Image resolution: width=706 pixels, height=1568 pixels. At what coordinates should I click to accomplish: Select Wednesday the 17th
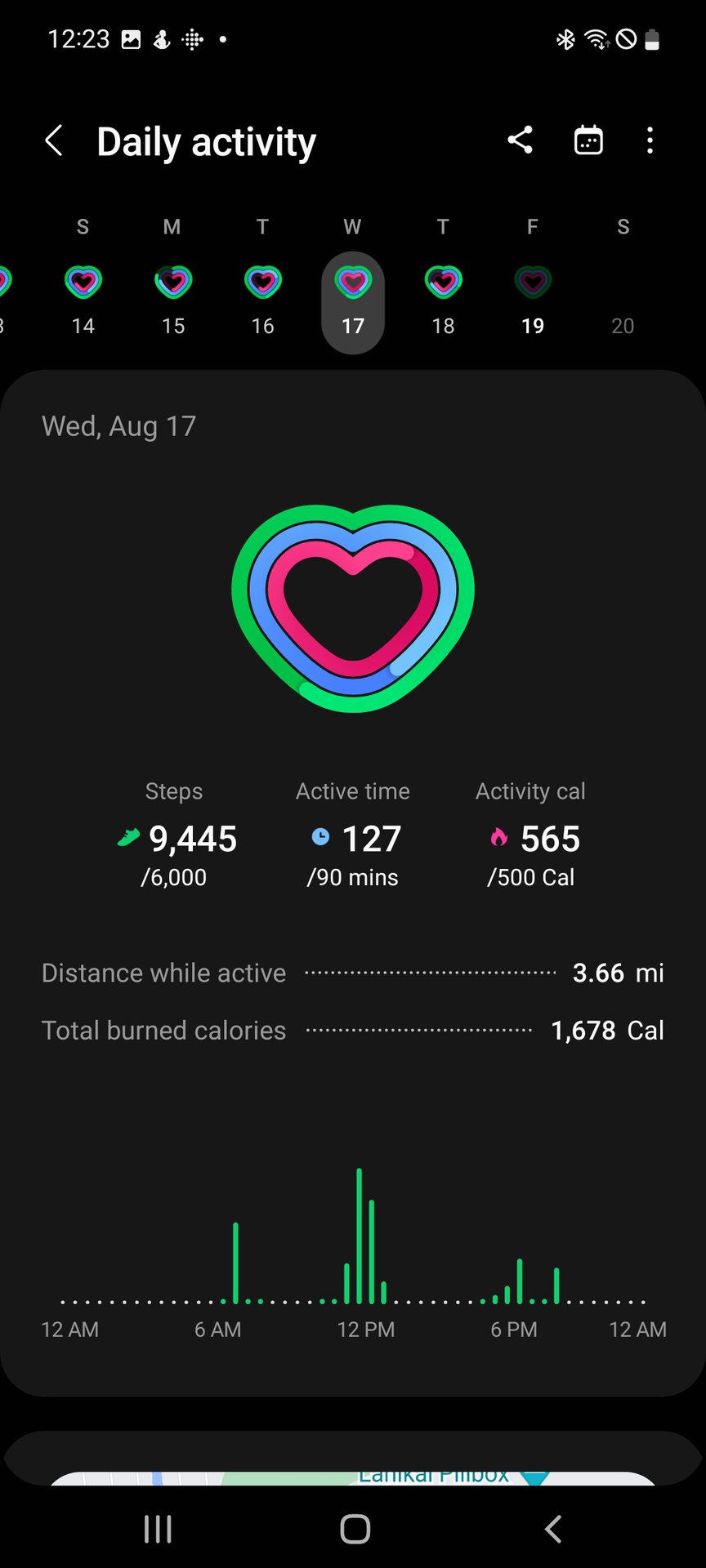tap(353, 301)
